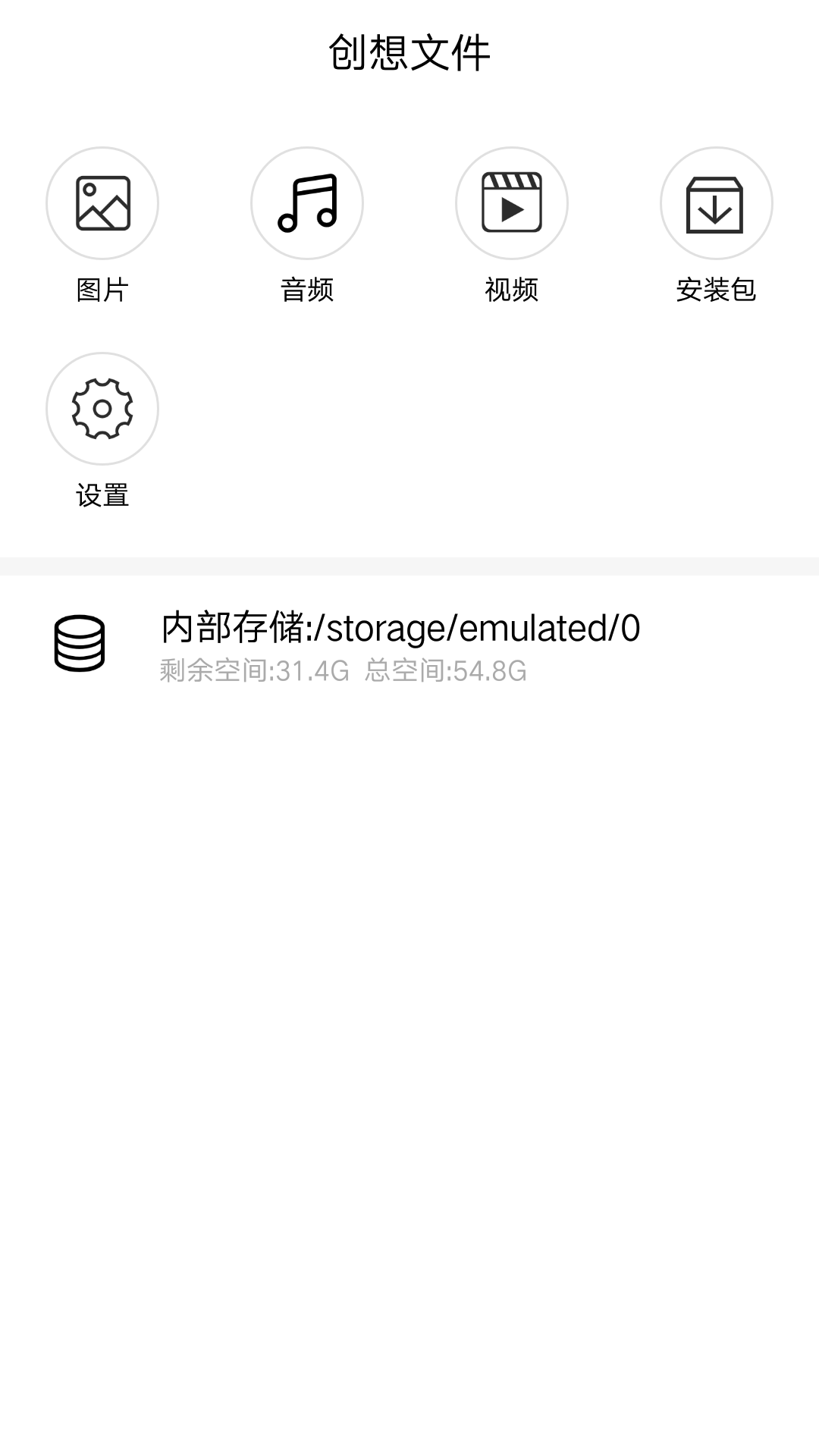Click the download arrow icon above 安装包
Viewport: 819px width, 1456px height.
[717, 203]
